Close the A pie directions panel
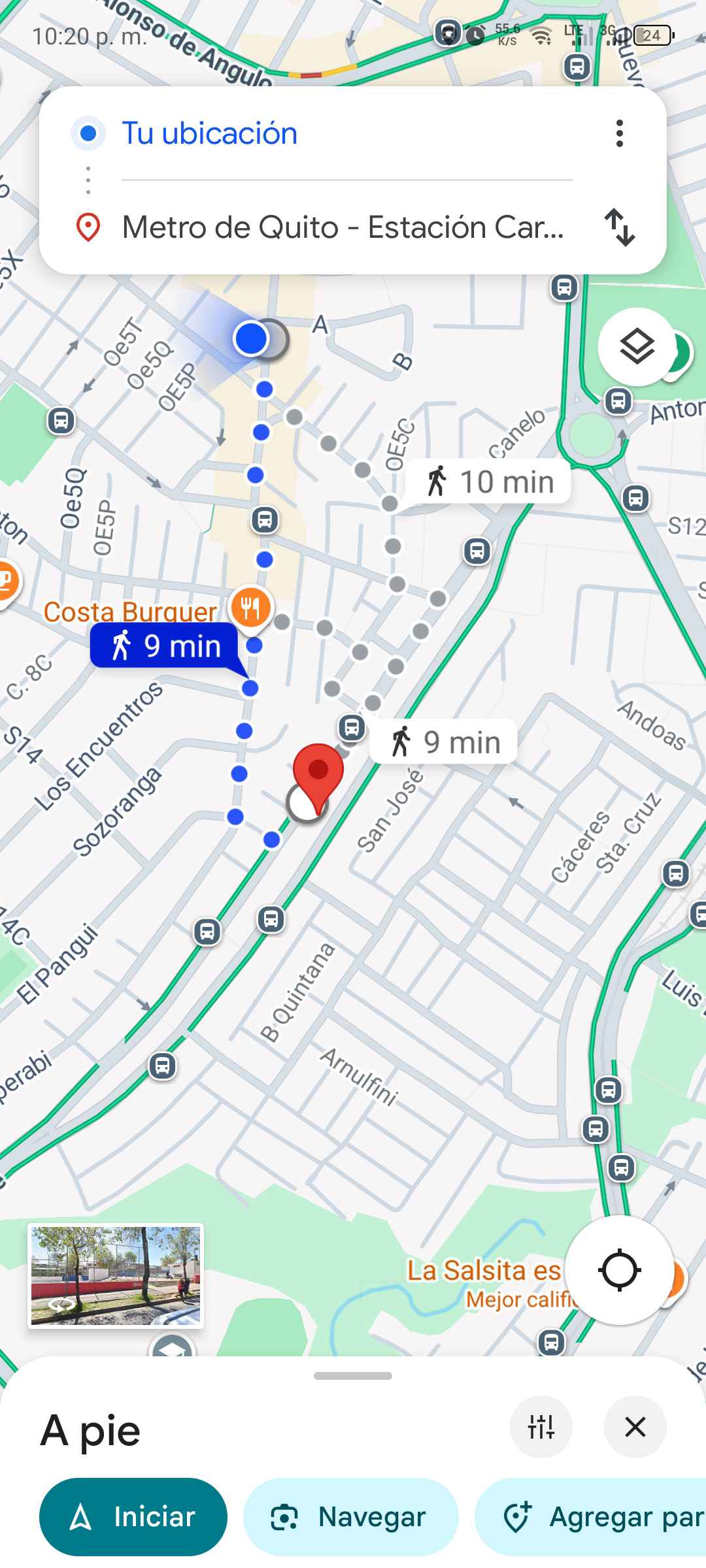706x1568 pixels. 635,1427
